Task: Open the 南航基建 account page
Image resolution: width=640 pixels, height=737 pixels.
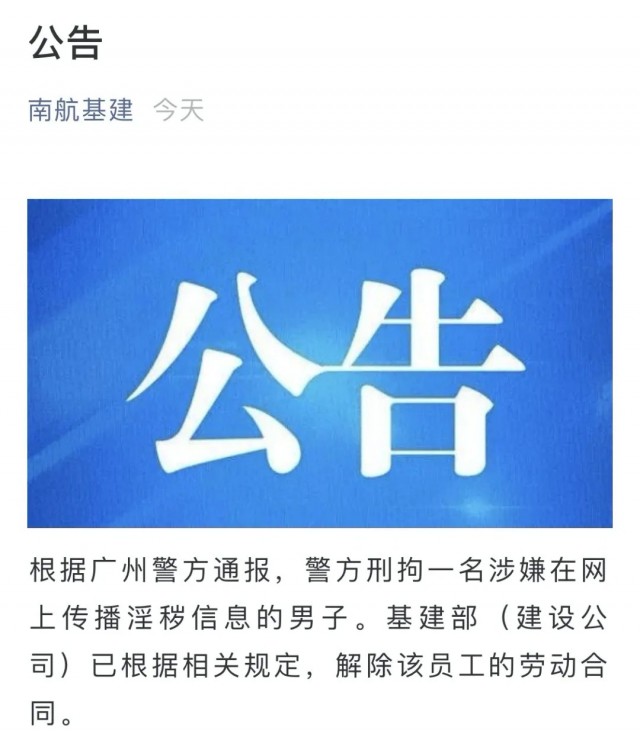Action: coord(81,110)
